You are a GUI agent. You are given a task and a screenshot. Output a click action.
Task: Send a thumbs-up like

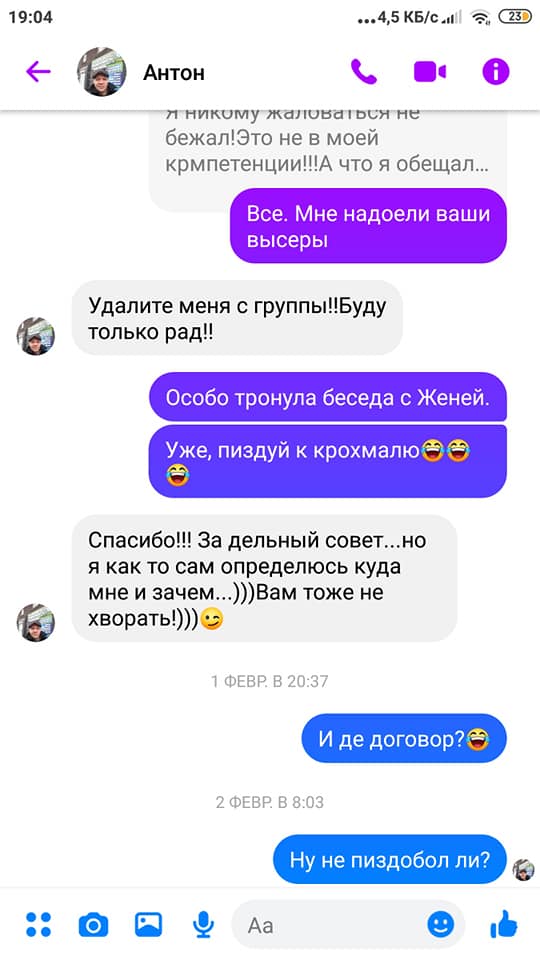tap(504, 923)
